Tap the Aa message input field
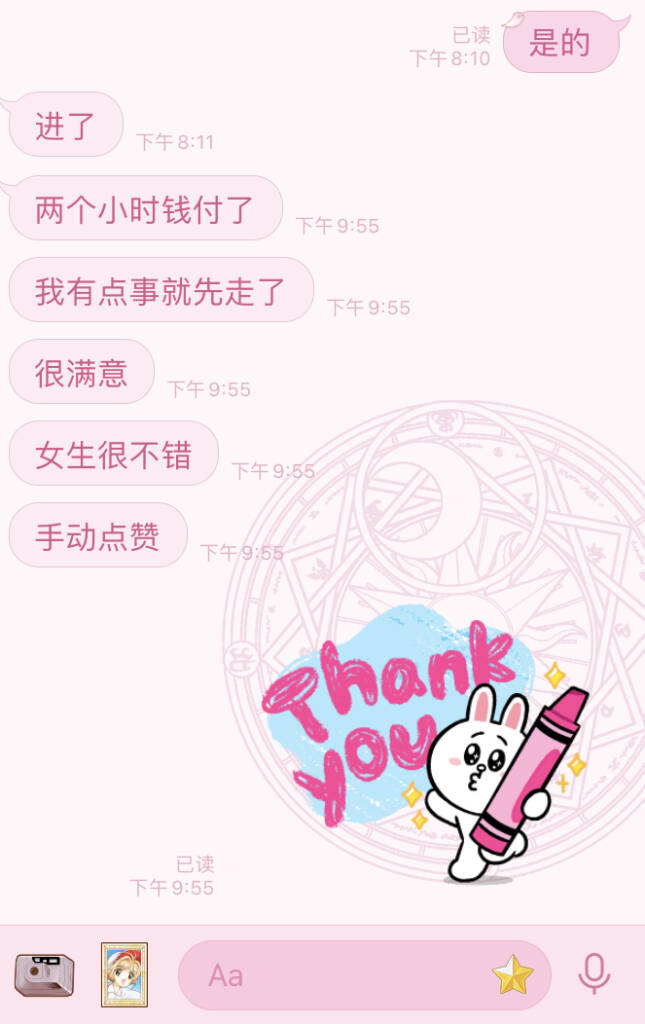The height and width of the screenshot is (1024, 645). point(340,975)
